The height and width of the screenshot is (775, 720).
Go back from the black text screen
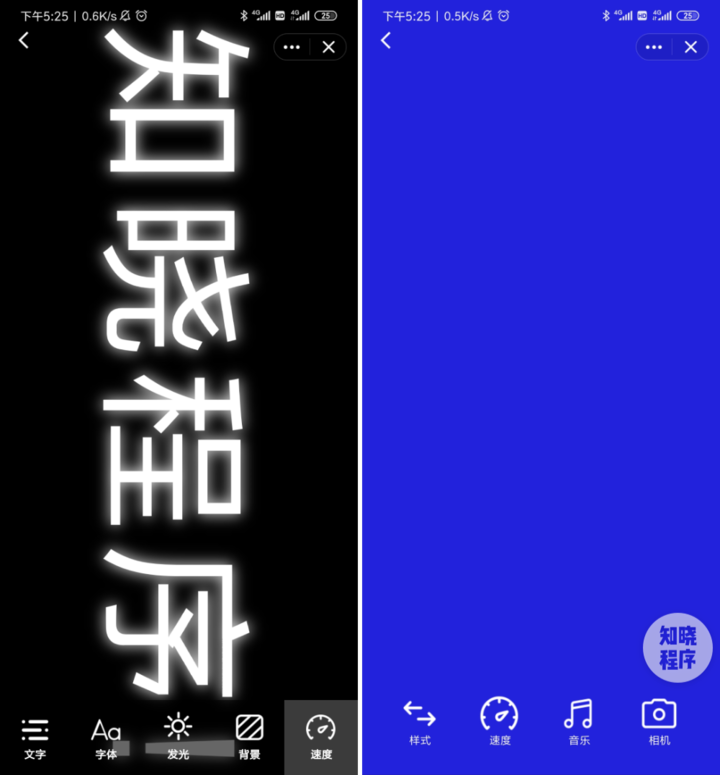tap(24, 40)
